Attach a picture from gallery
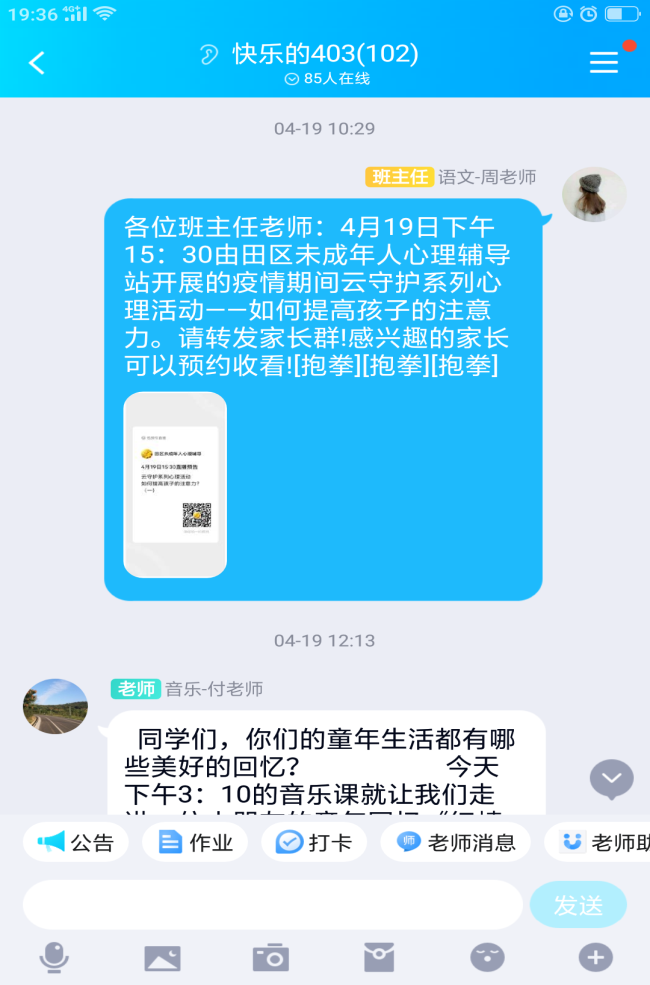 162,957
